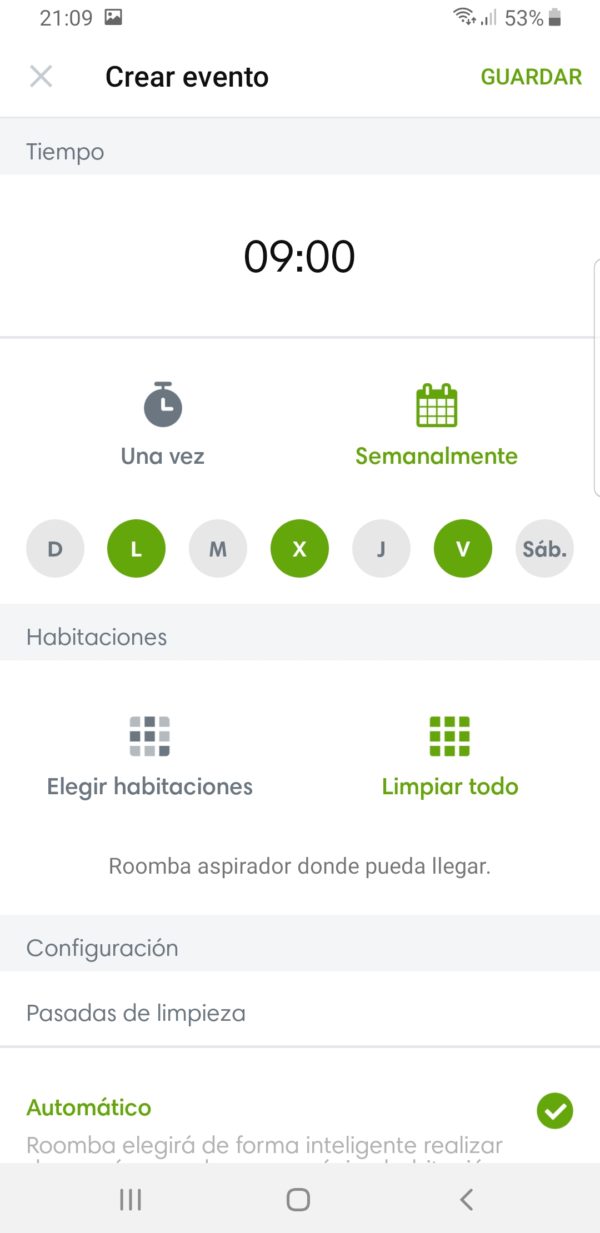Remove Friday (V) from the schedule
600x1233 pixels.
tap(462, 549)
